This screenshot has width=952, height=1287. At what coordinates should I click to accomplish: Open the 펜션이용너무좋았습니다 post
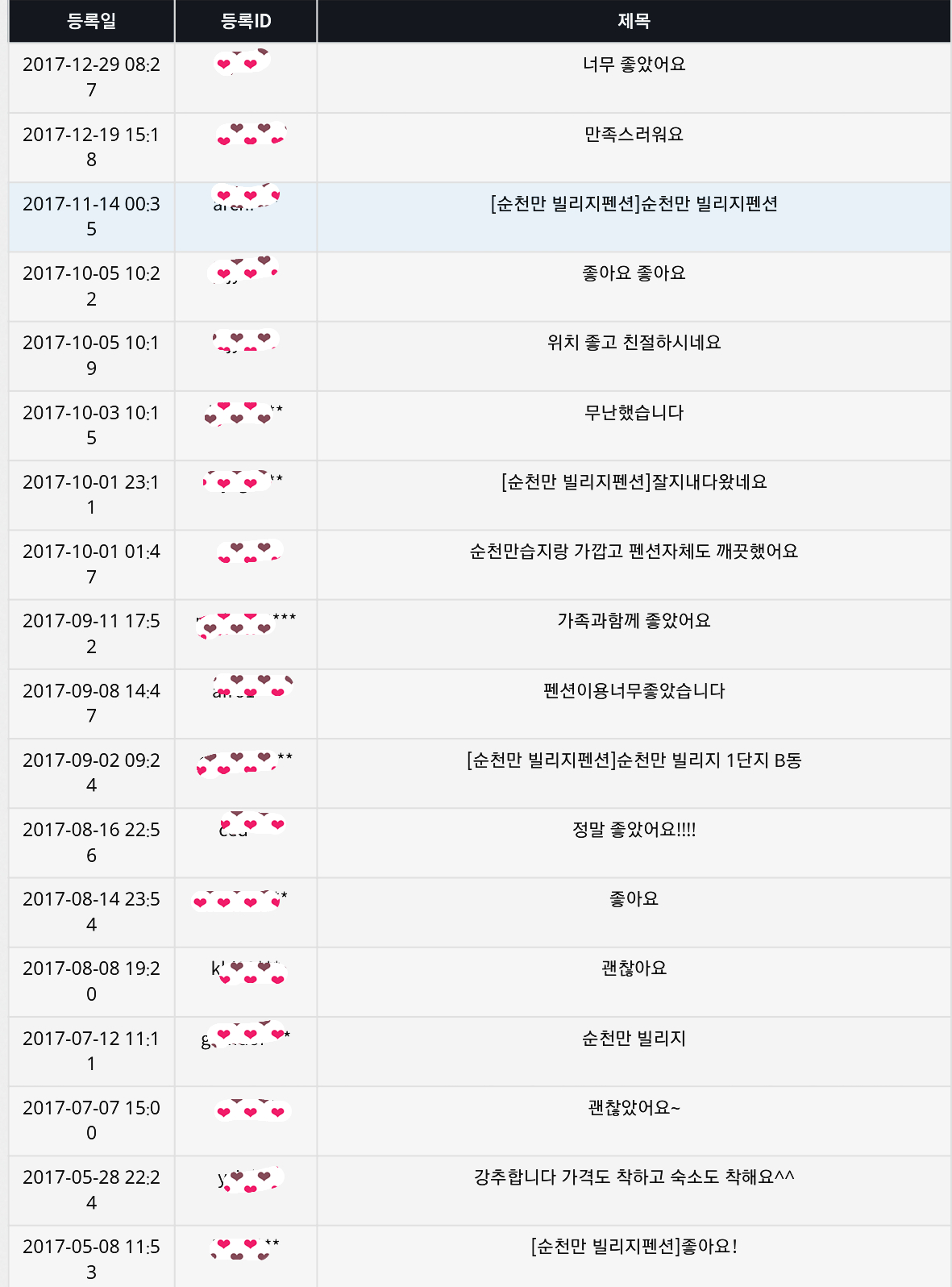tap(634, 691)
